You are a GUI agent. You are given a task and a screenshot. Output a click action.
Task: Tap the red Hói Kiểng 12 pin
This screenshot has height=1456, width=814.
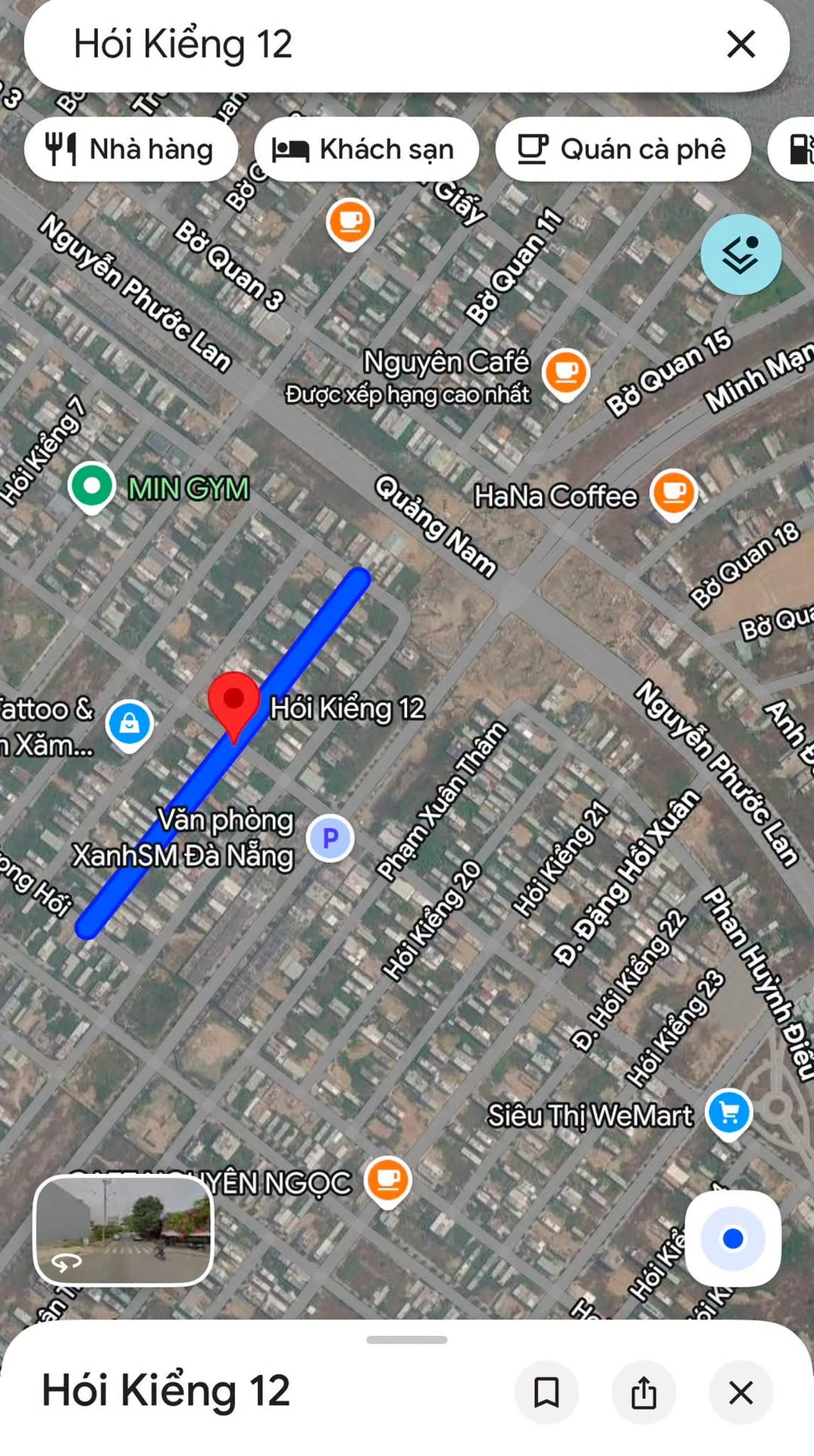click(234, 704)
